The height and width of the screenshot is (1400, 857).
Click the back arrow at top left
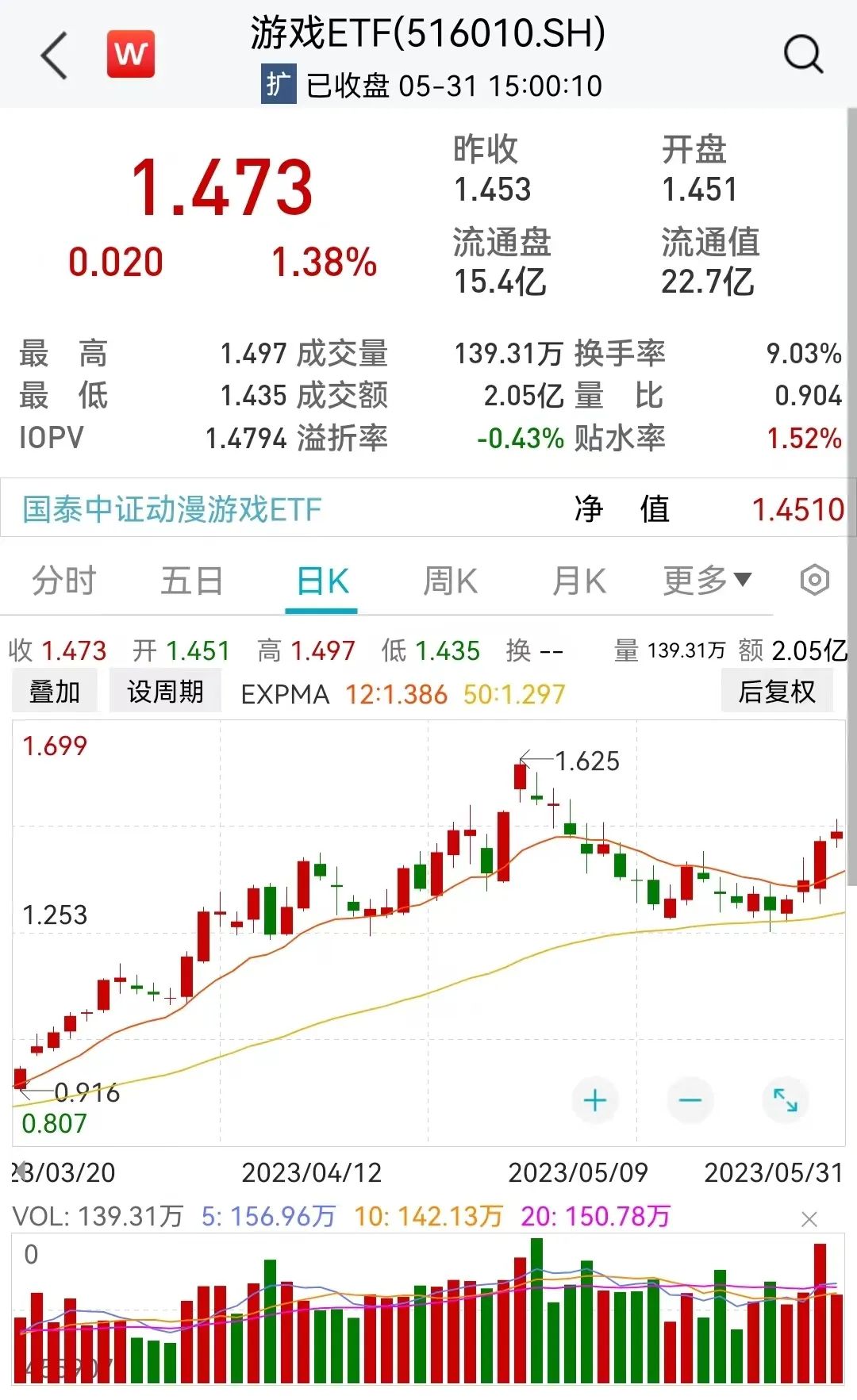[52, 56]
